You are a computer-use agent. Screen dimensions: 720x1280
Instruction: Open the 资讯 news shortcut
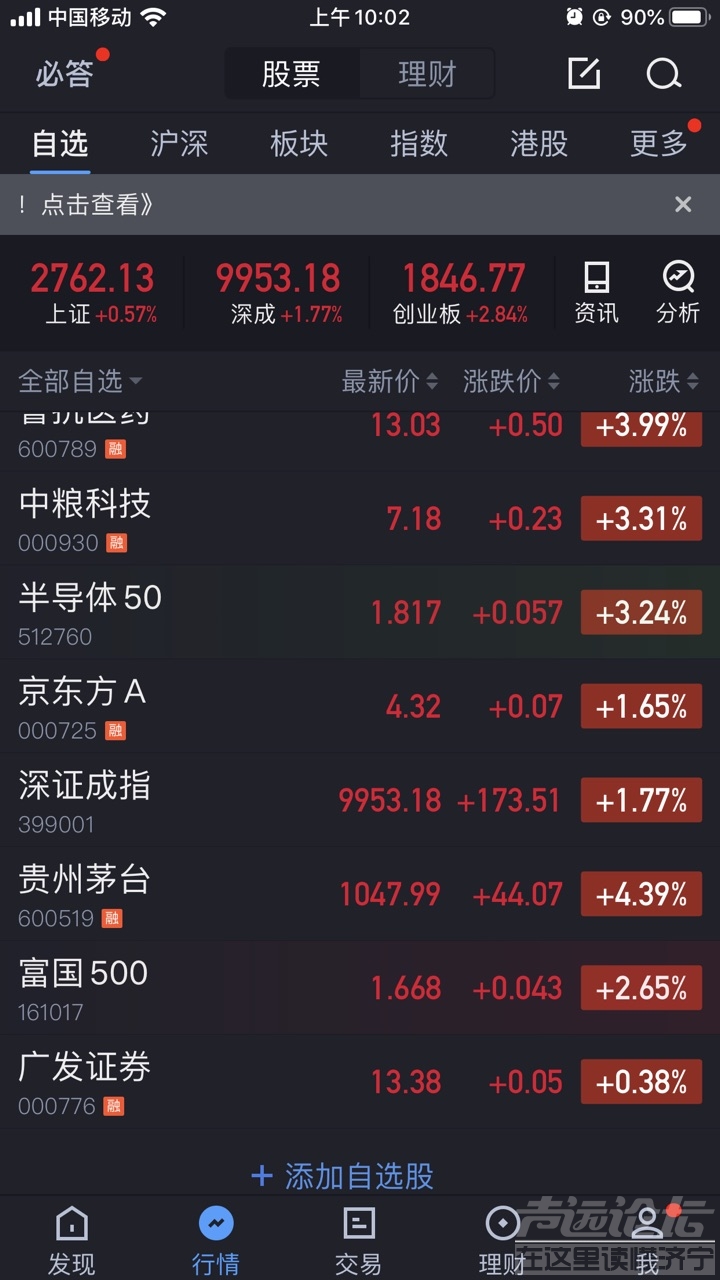[x=596, y=292]
